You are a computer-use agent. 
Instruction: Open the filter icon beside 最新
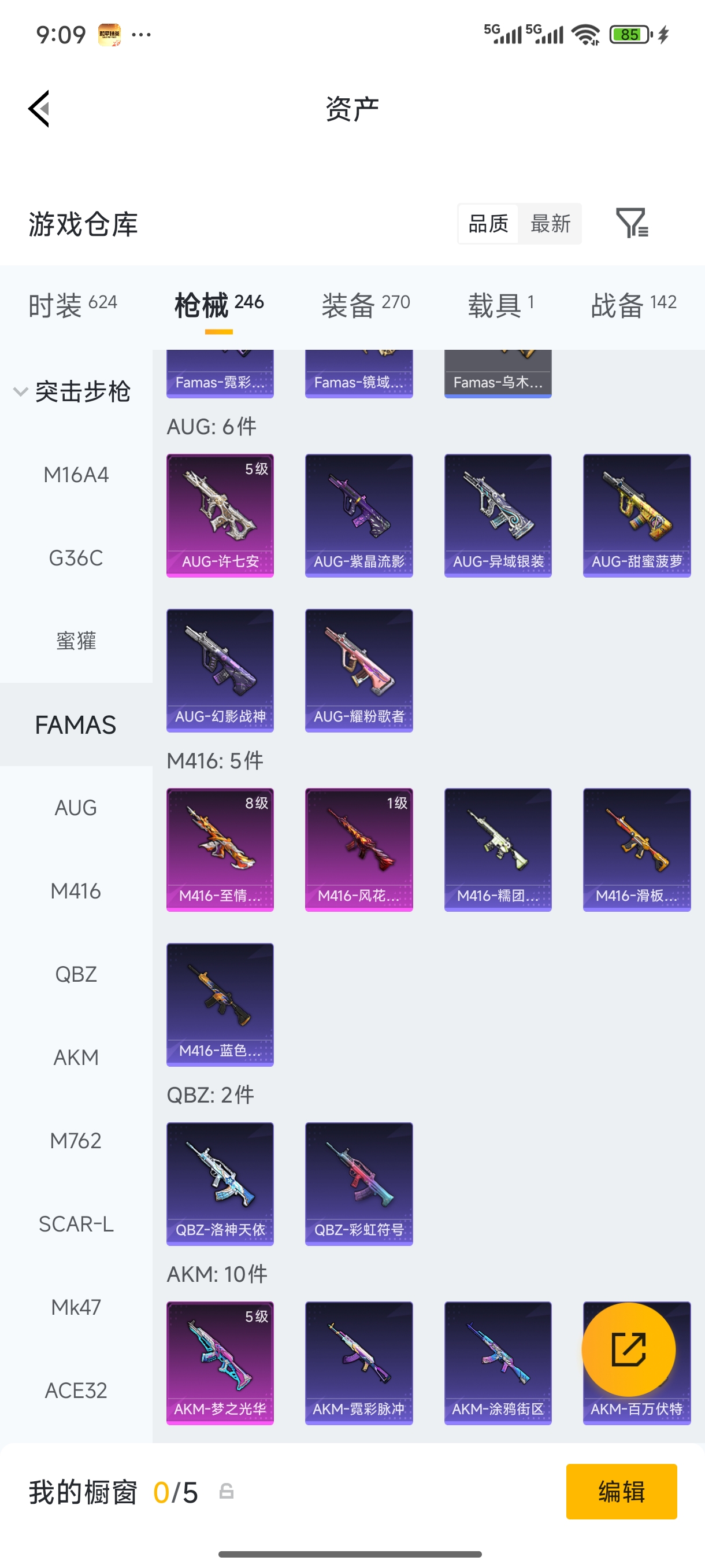pyautogui.click(x=632, y=223)
